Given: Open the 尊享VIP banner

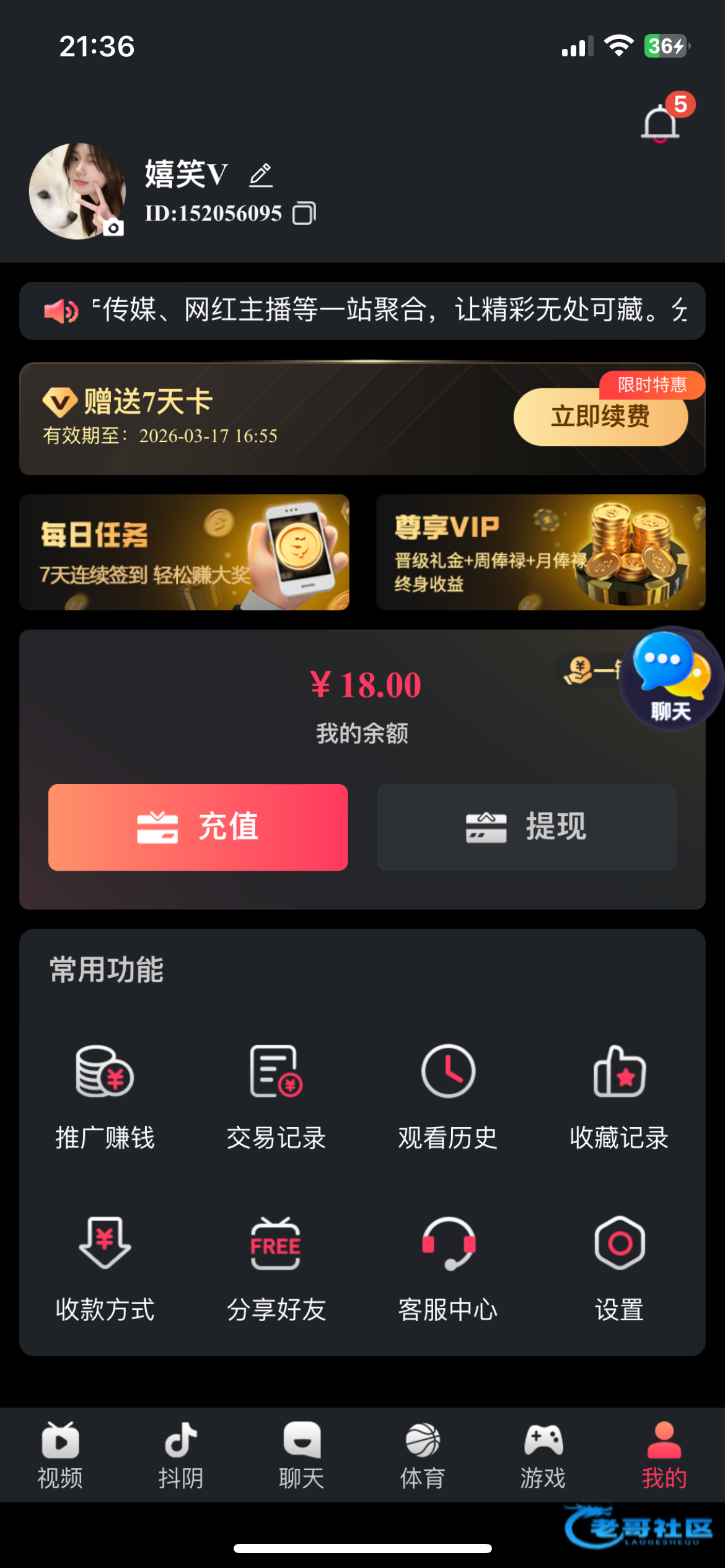Looking at the screenshot, I should (540, 552).
